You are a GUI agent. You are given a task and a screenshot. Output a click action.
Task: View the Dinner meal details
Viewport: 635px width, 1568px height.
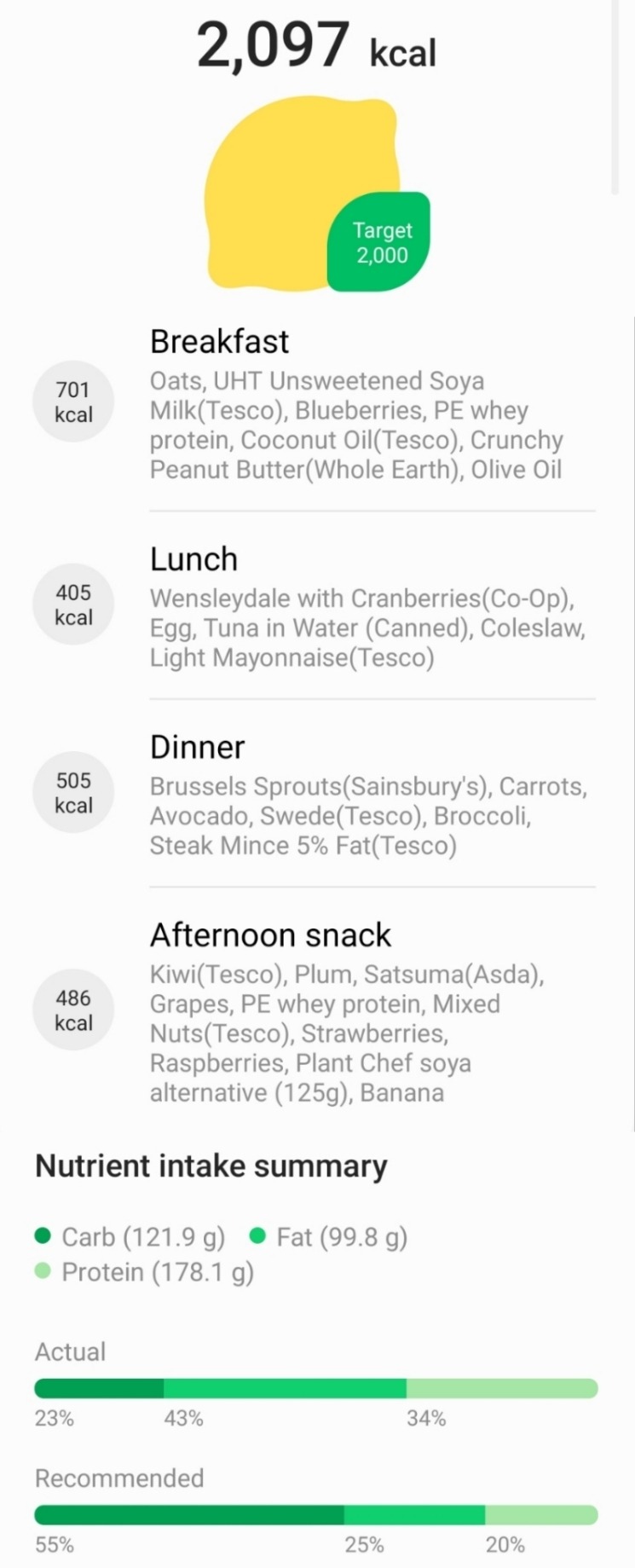(197, 748)
